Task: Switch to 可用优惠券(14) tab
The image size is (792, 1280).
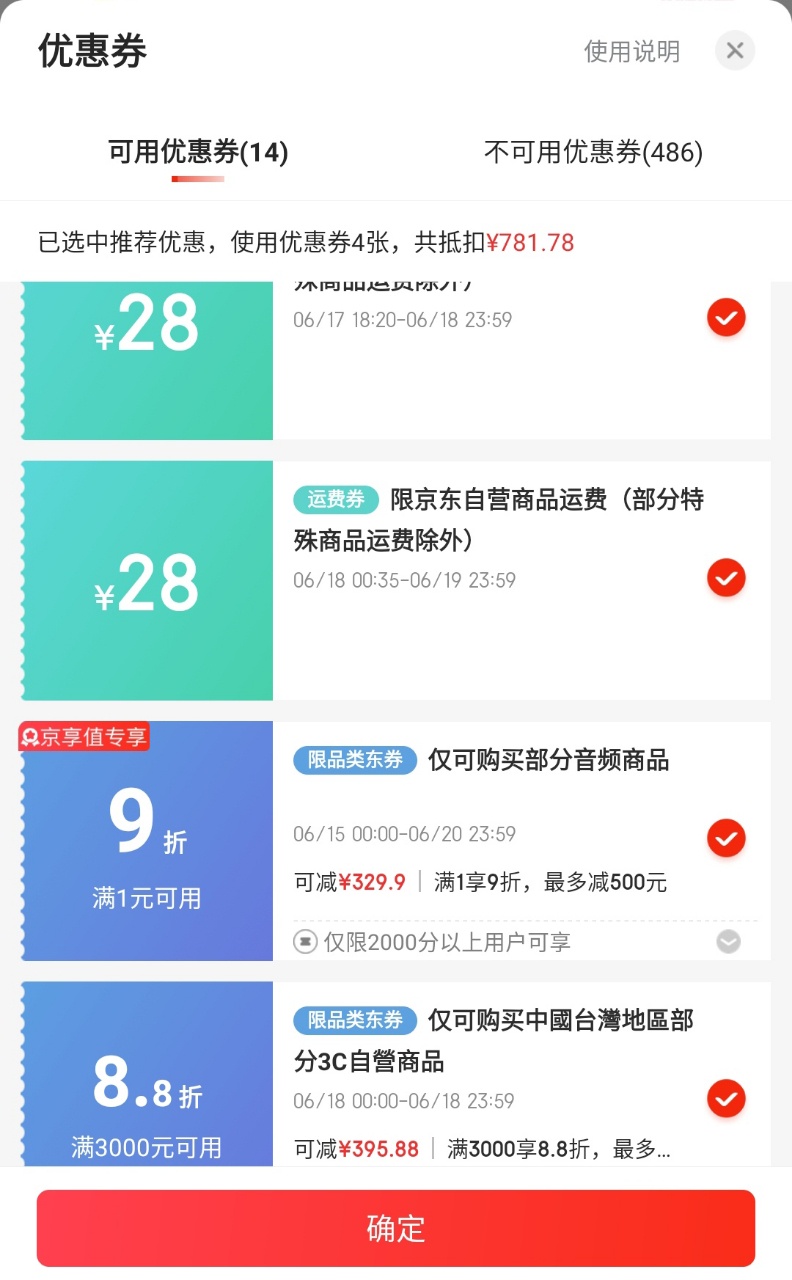Action: pos(198,152)
